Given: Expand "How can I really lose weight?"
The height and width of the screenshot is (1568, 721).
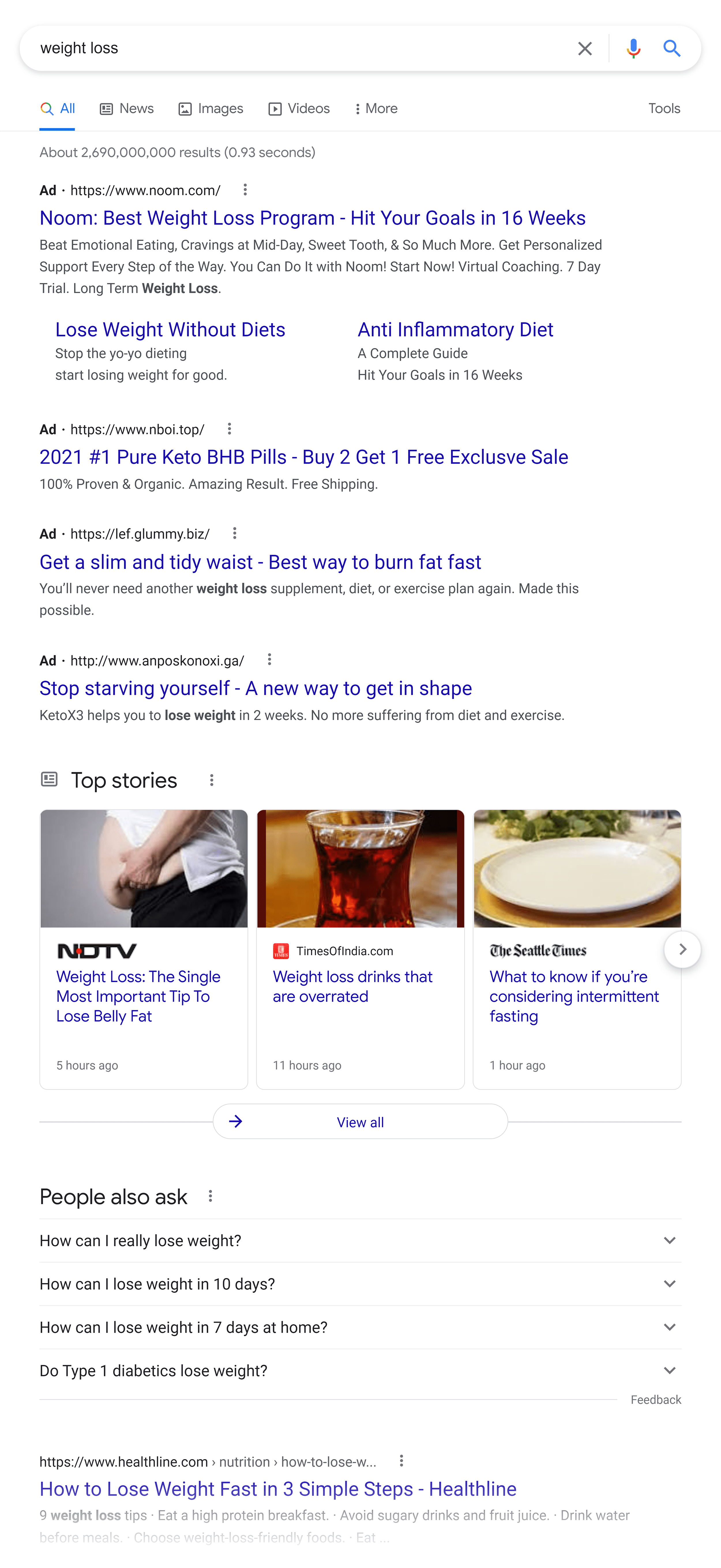Looking at the screenshot, I should [360, 1241].
